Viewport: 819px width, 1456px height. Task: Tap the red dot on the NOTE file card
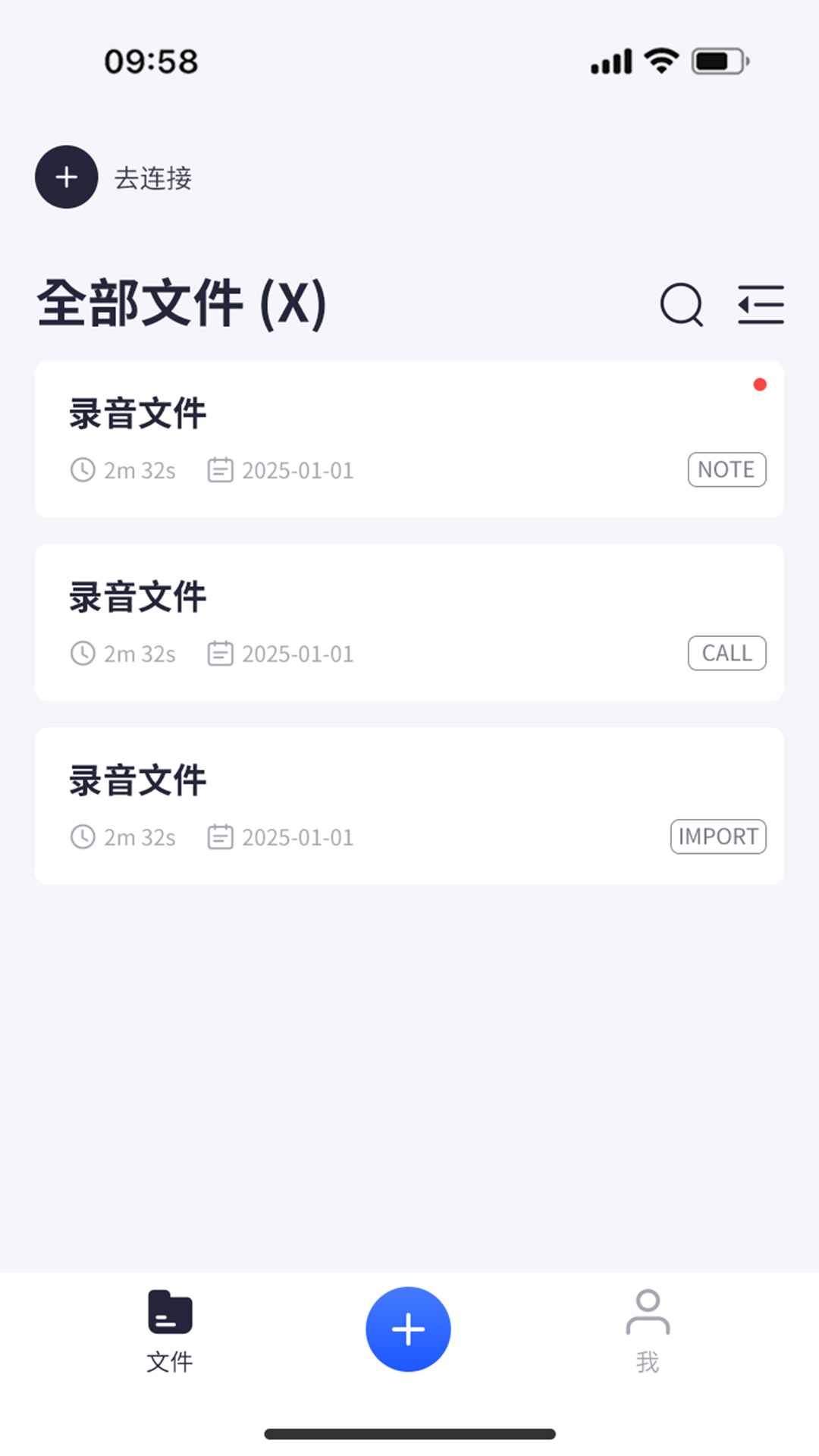pyautogui.click(x=761, y=384)
